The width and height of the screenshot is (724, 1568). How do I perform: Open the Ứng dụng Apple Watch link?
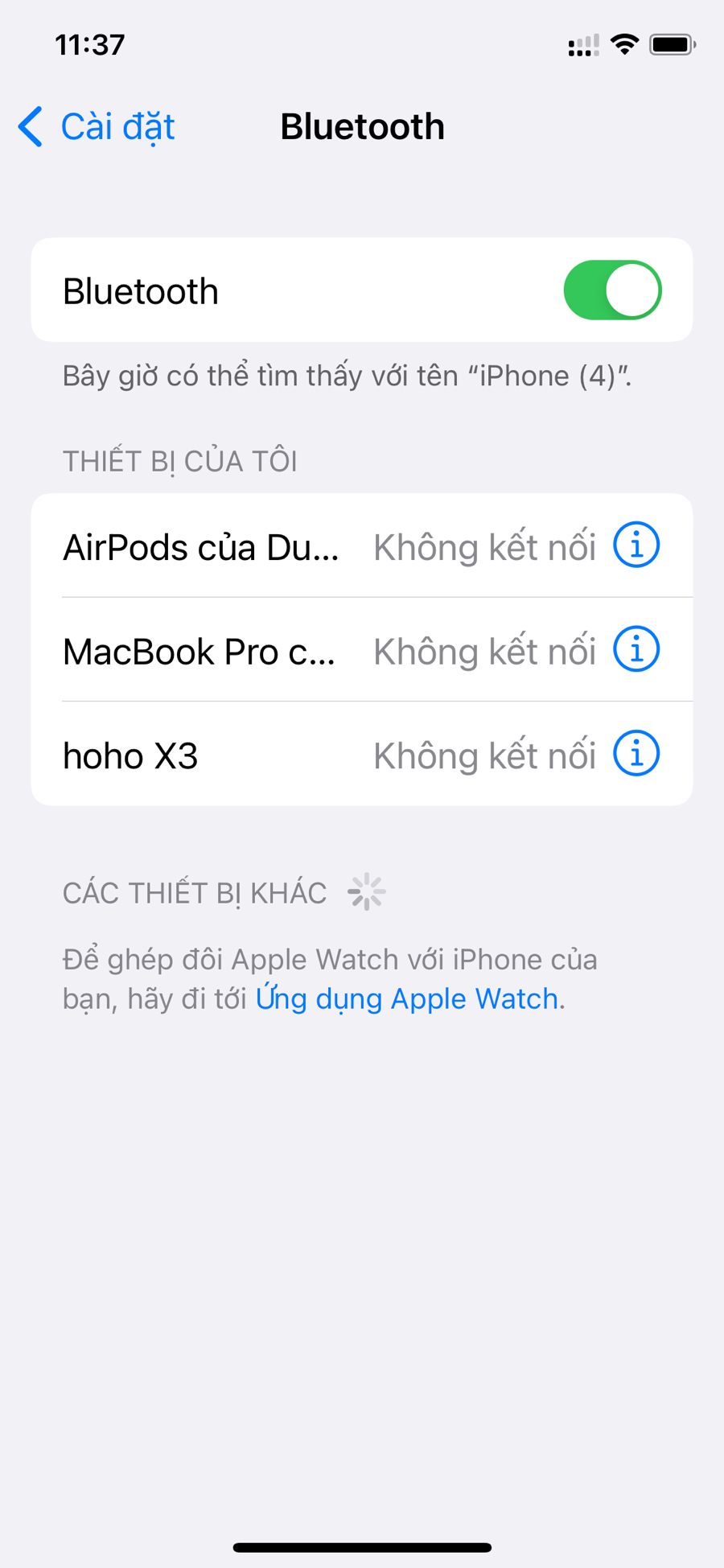(x=407, y=998)
